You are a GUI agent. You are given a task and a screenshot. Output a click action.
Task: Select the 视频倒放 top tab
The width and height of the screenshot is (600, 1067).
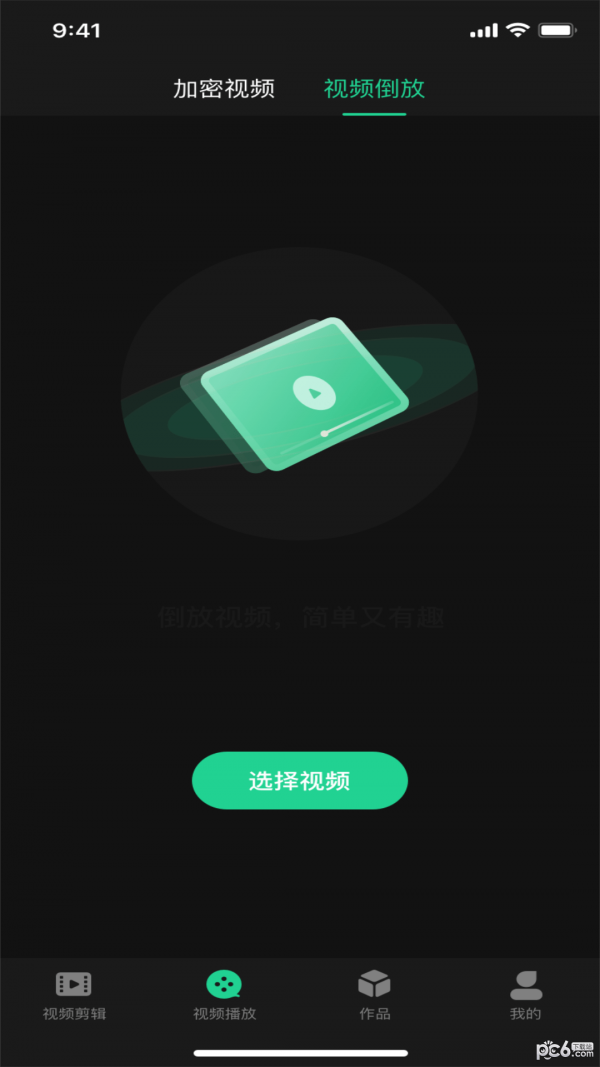click(x=374, y=88)
